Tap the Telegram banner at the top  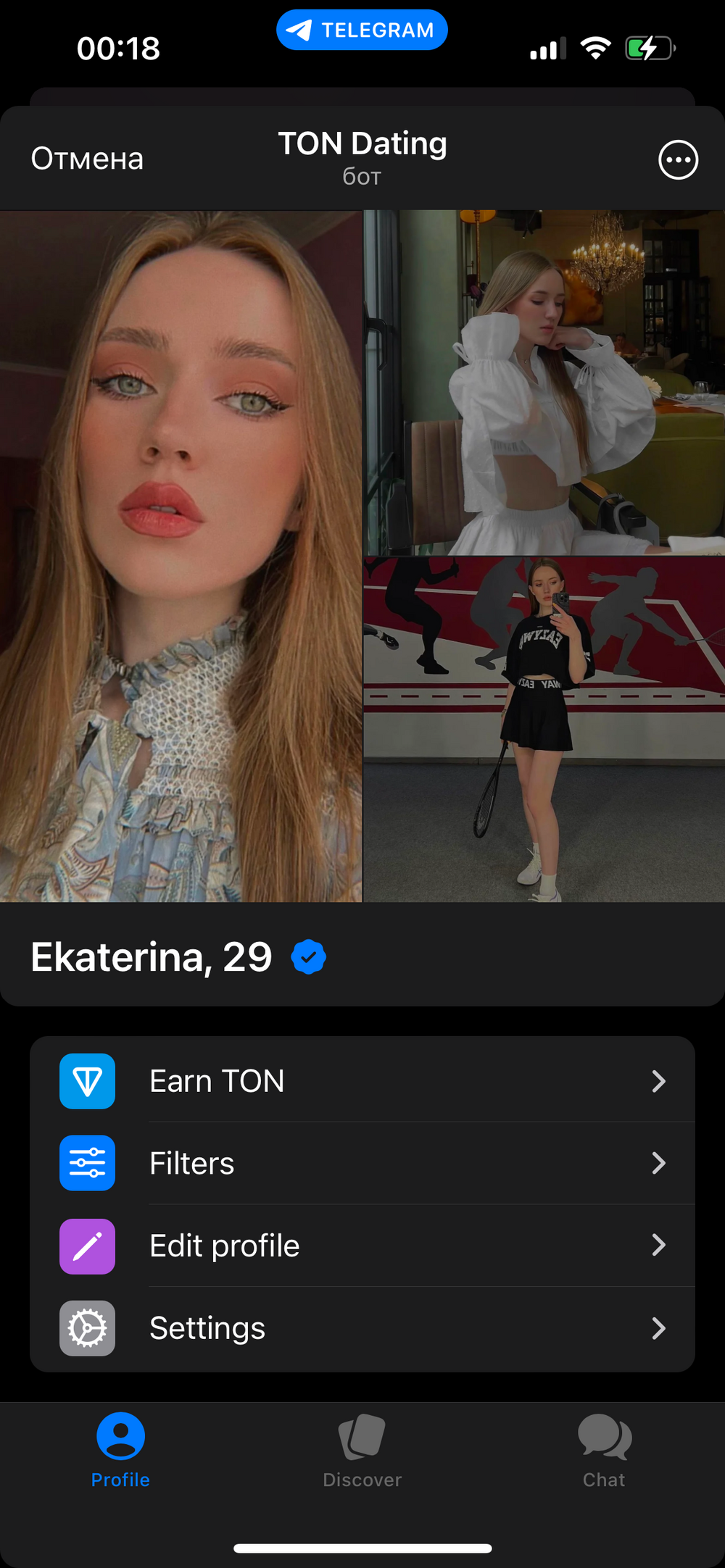pyautogui.click(x=362, y=30)
